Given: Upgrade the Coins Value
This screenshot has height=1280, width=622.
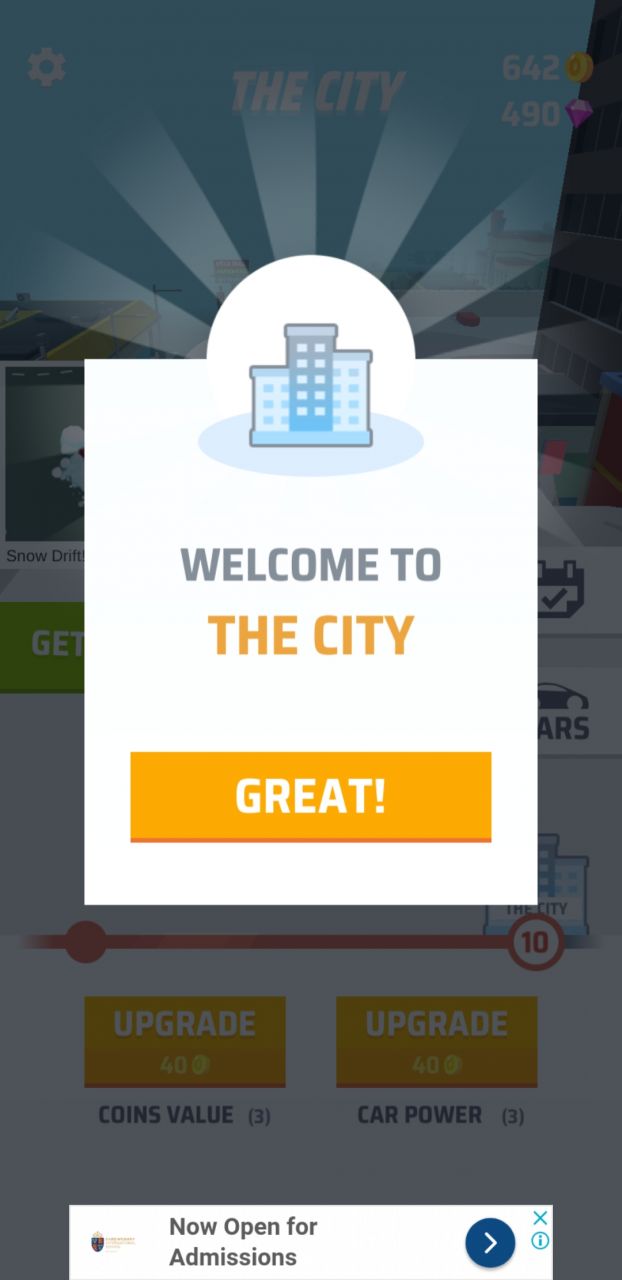Looking at the screenshot, I should click(185, 1040).
